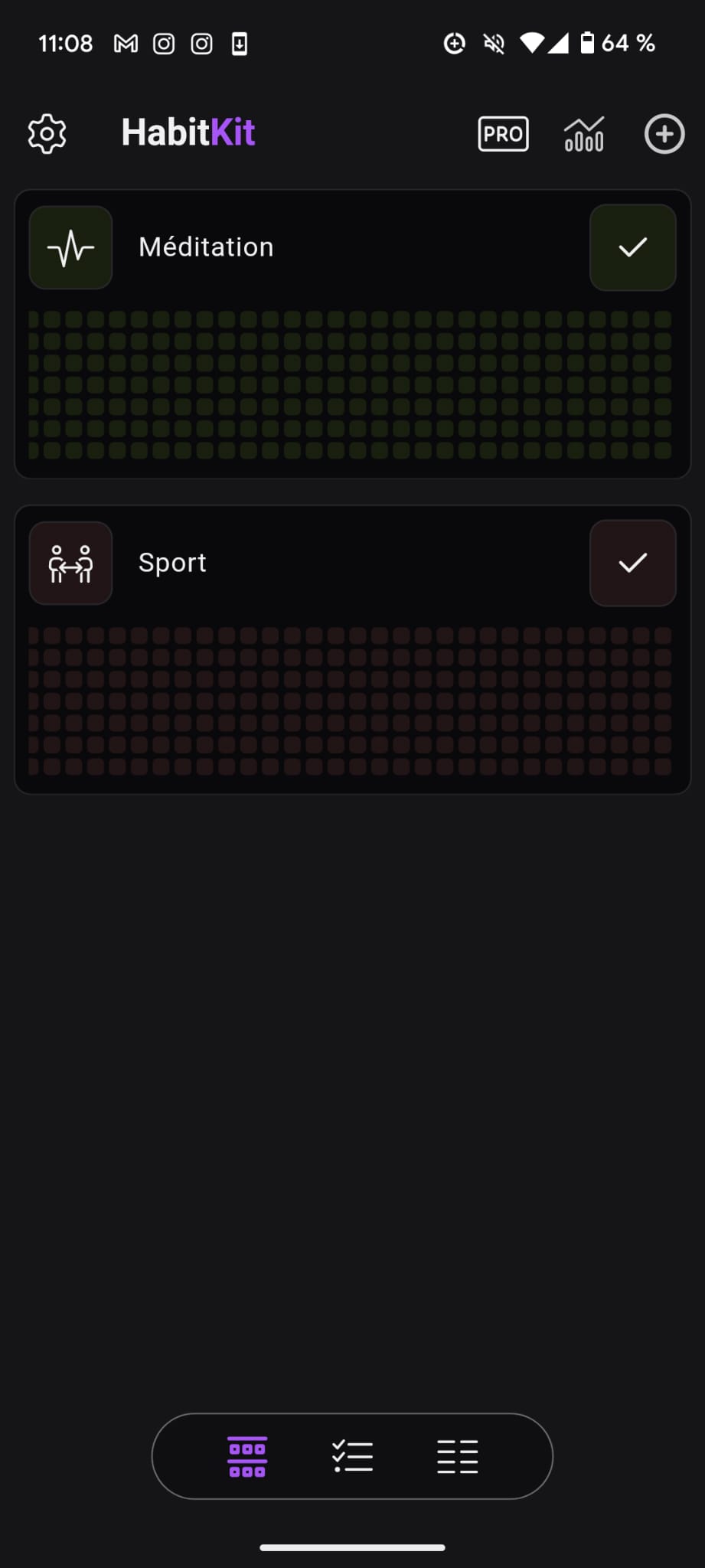The height and width of the screenshot is (1568, 705).
Task: Tap the plus icon to add a habit
Action: (663, 133)
